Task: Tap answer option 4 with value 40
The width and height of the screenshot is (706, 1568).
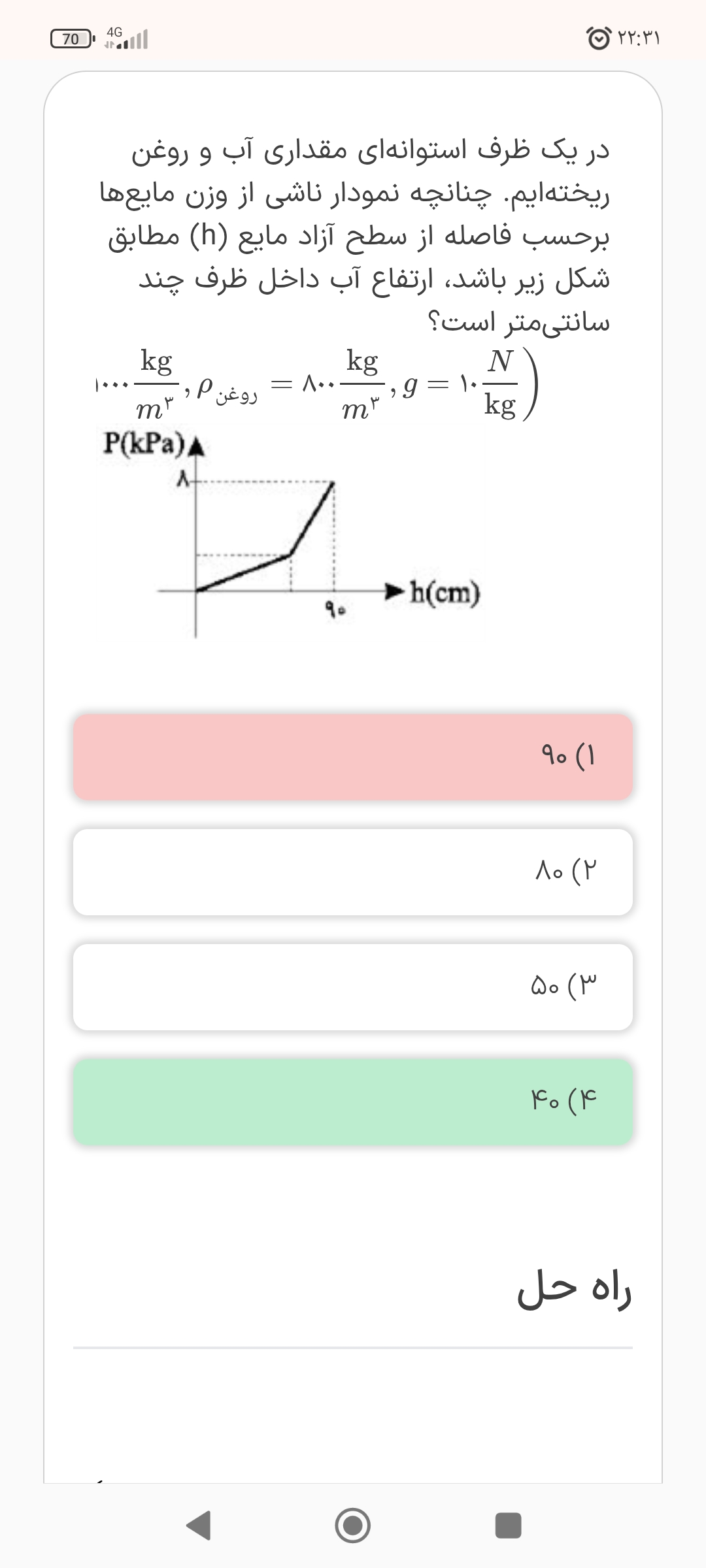Action: [x=353, y=1102]
